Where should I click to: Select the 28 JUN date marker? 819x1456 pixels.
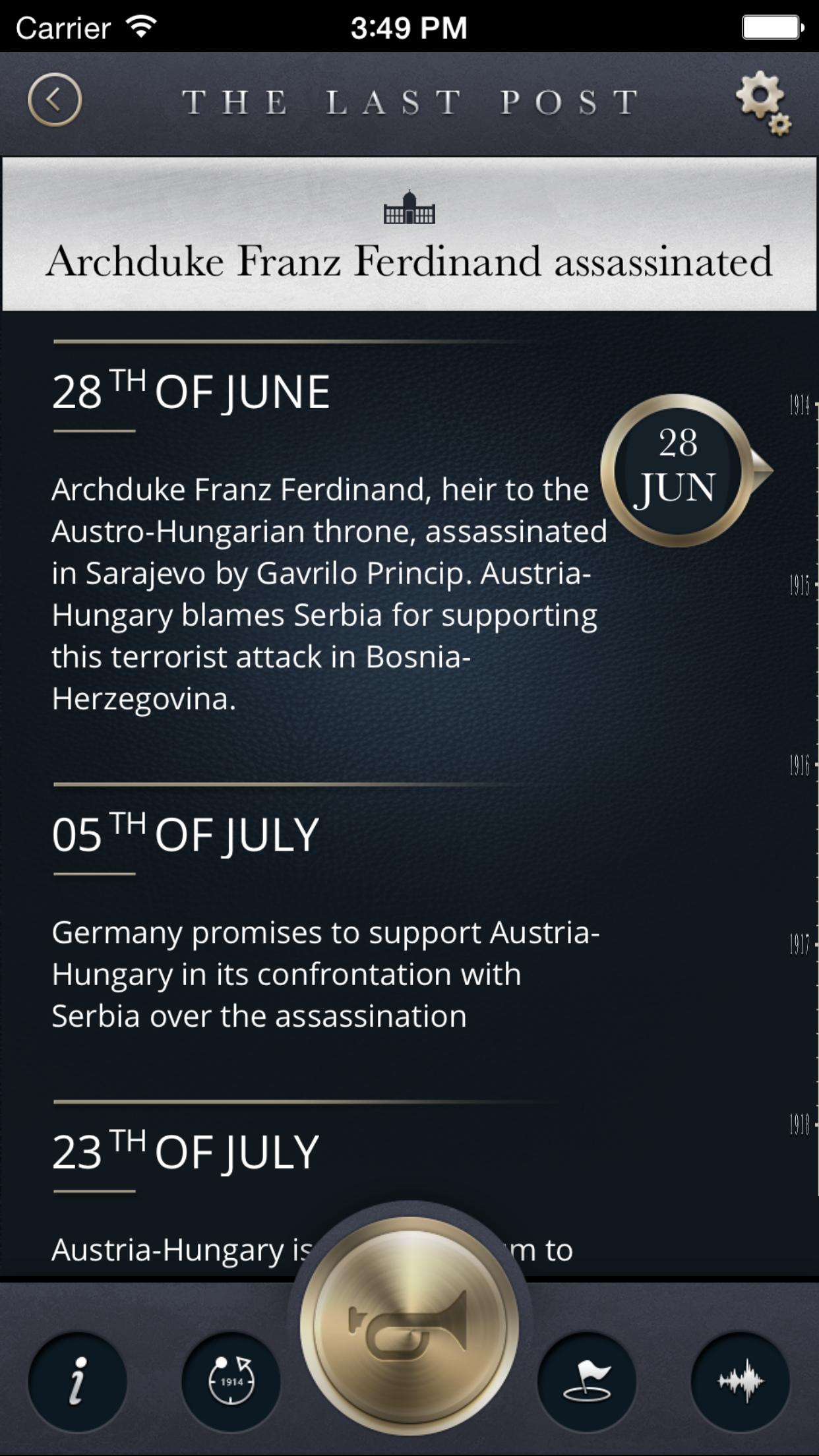pyautogui.click(x=678, y=471)
